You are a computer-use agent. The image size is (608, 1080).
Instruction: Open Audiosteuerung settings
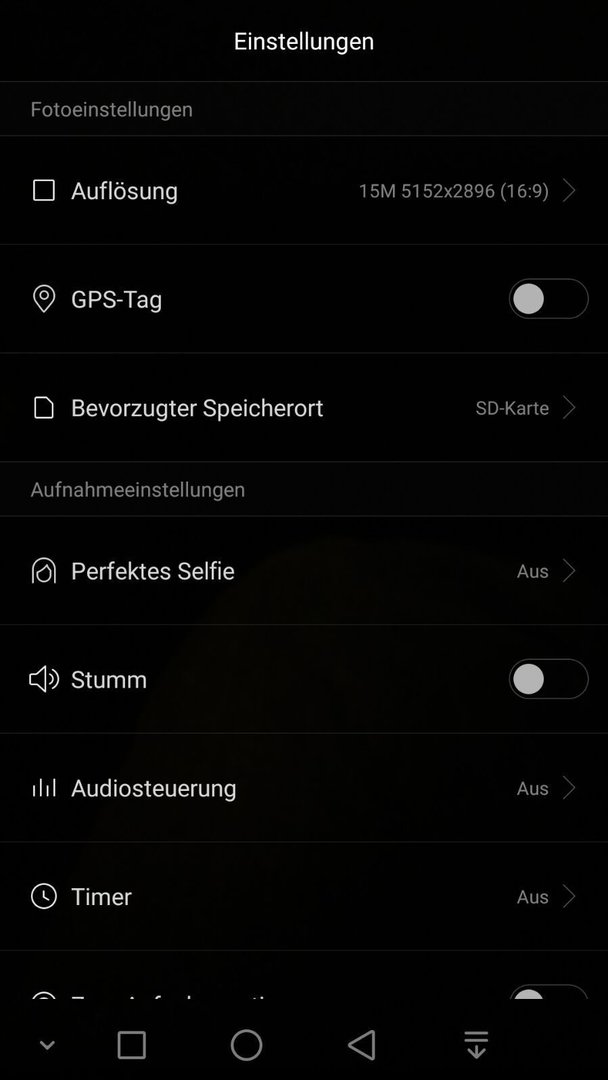304,788
